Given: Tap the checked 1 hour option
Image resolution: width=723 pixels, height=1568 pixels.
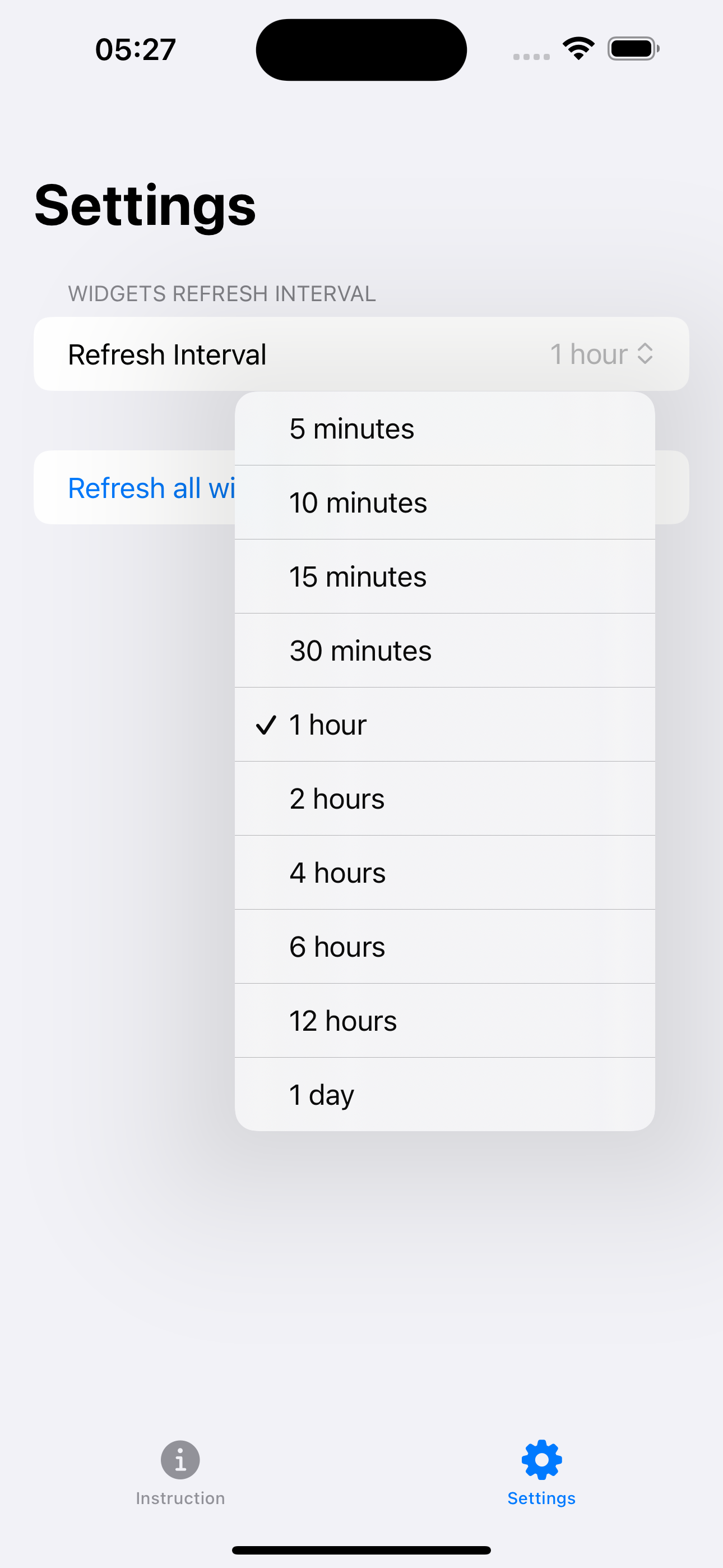Looking at the screenshot, I should coord(445,725).
